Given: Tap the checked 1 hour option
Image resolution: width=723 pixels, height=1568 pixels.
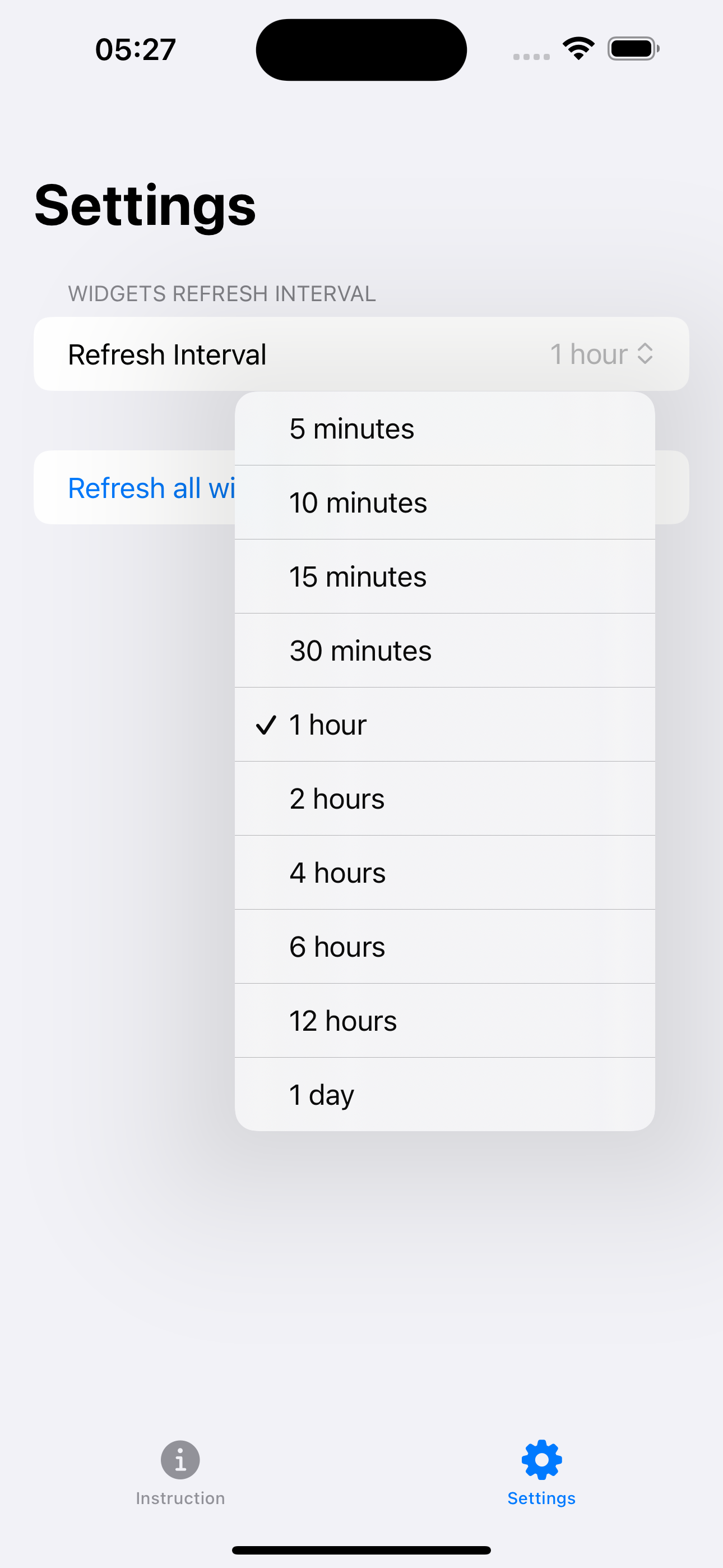Looking at the screenshot, I should coord(445,725).
